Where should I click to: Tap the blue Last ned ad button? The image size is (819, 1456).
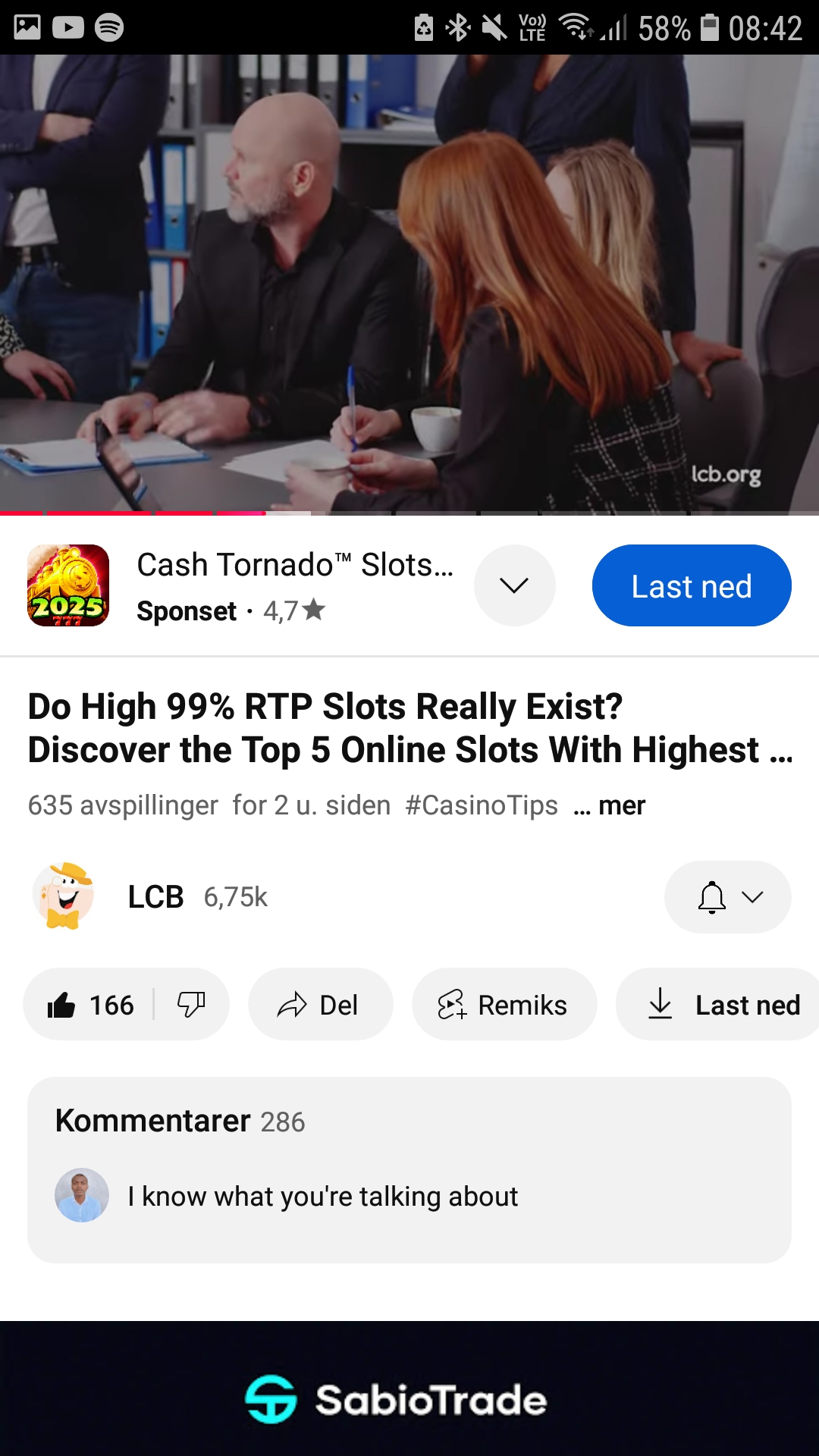click(691, 585)
